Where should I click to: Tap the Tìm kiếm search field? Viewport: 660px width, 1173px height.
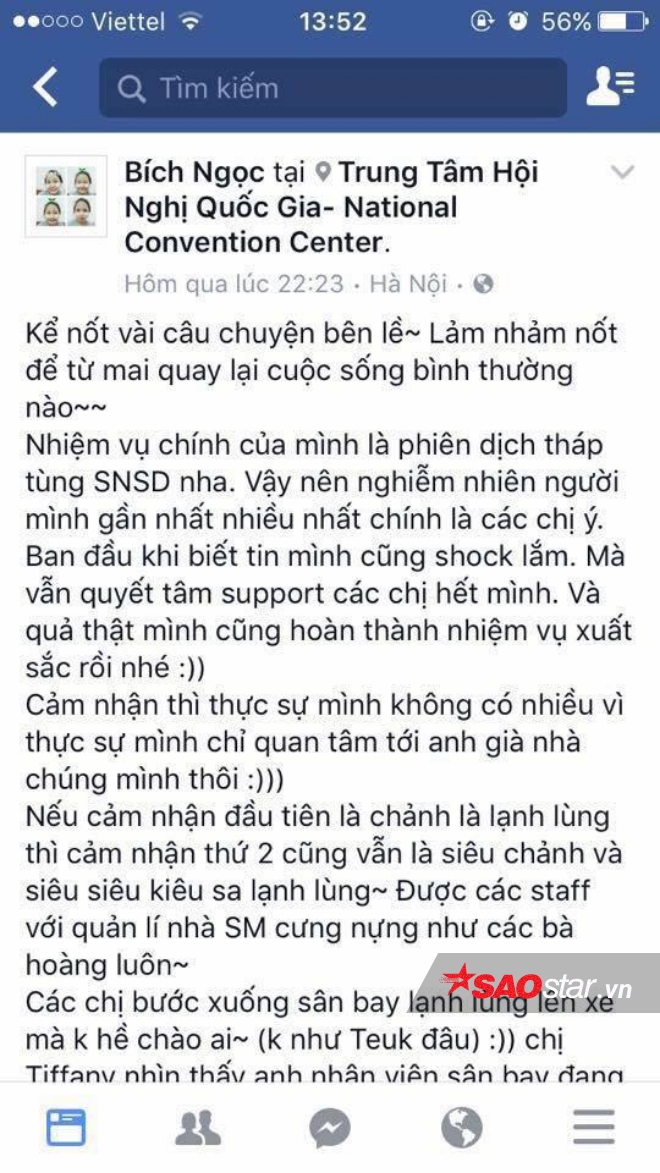(x=332, y=88)
